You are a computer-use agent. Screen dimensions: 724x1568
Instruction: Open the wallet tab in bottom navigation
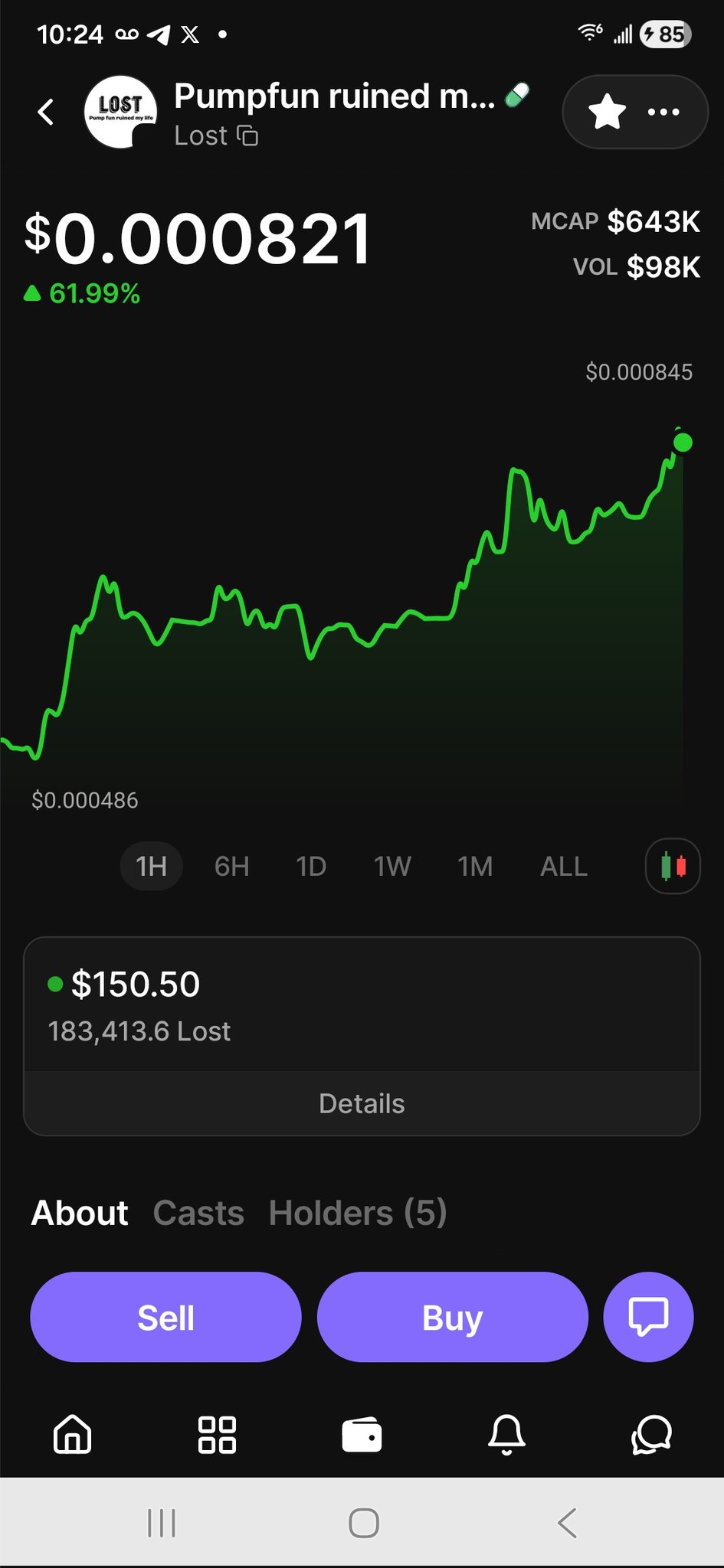362,1434
